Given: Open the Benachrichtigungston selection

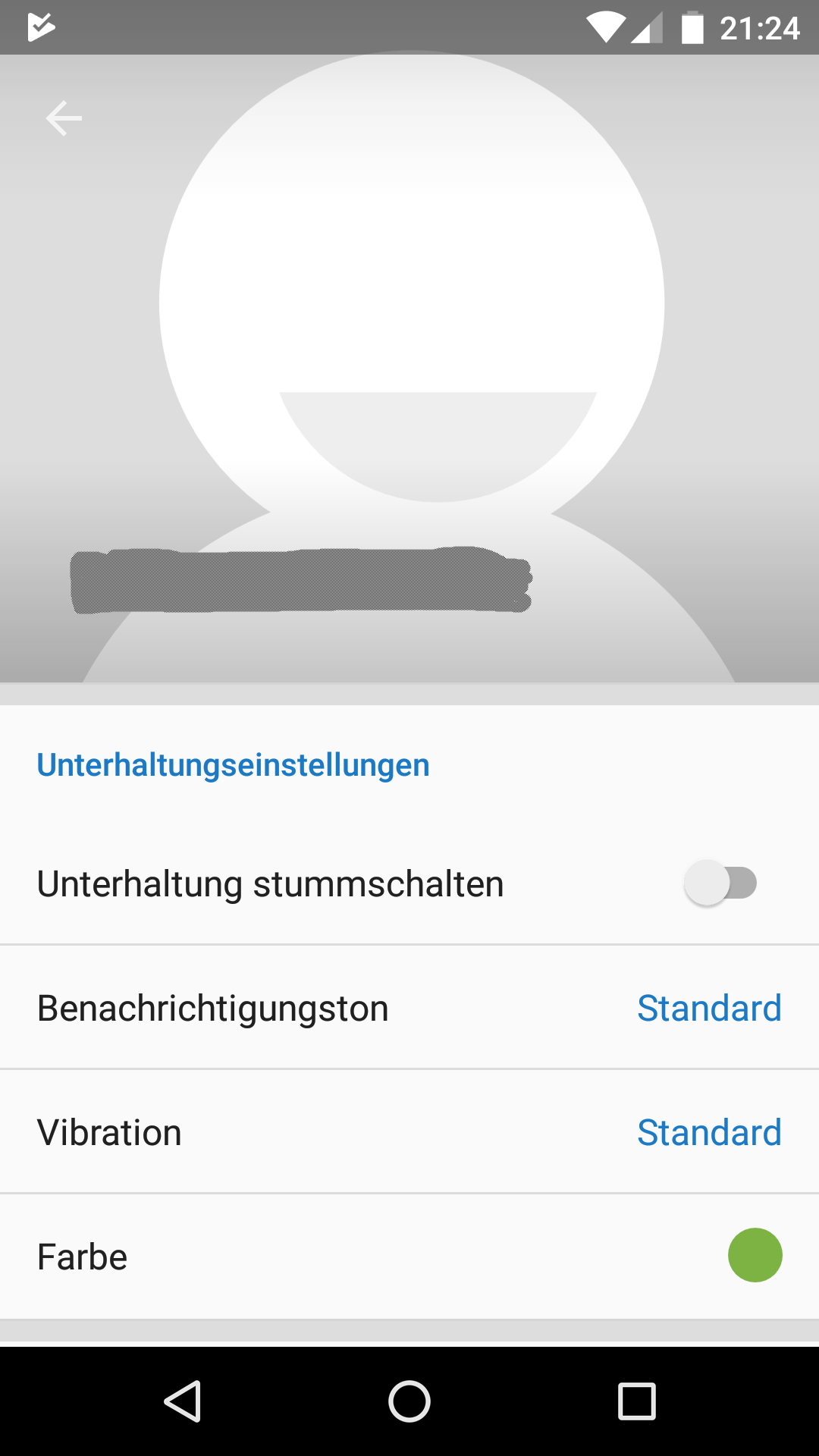Looking at the screenshot, I should coord(409,1009).
